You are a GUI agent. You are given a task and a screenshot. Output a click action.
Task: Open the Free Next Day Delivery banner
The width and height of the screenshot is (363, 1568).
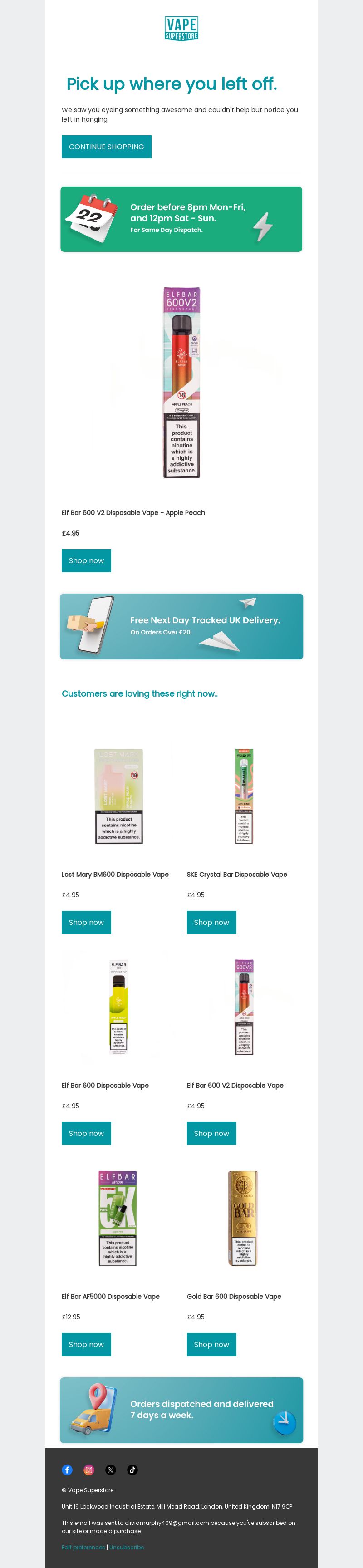[181, 626]
